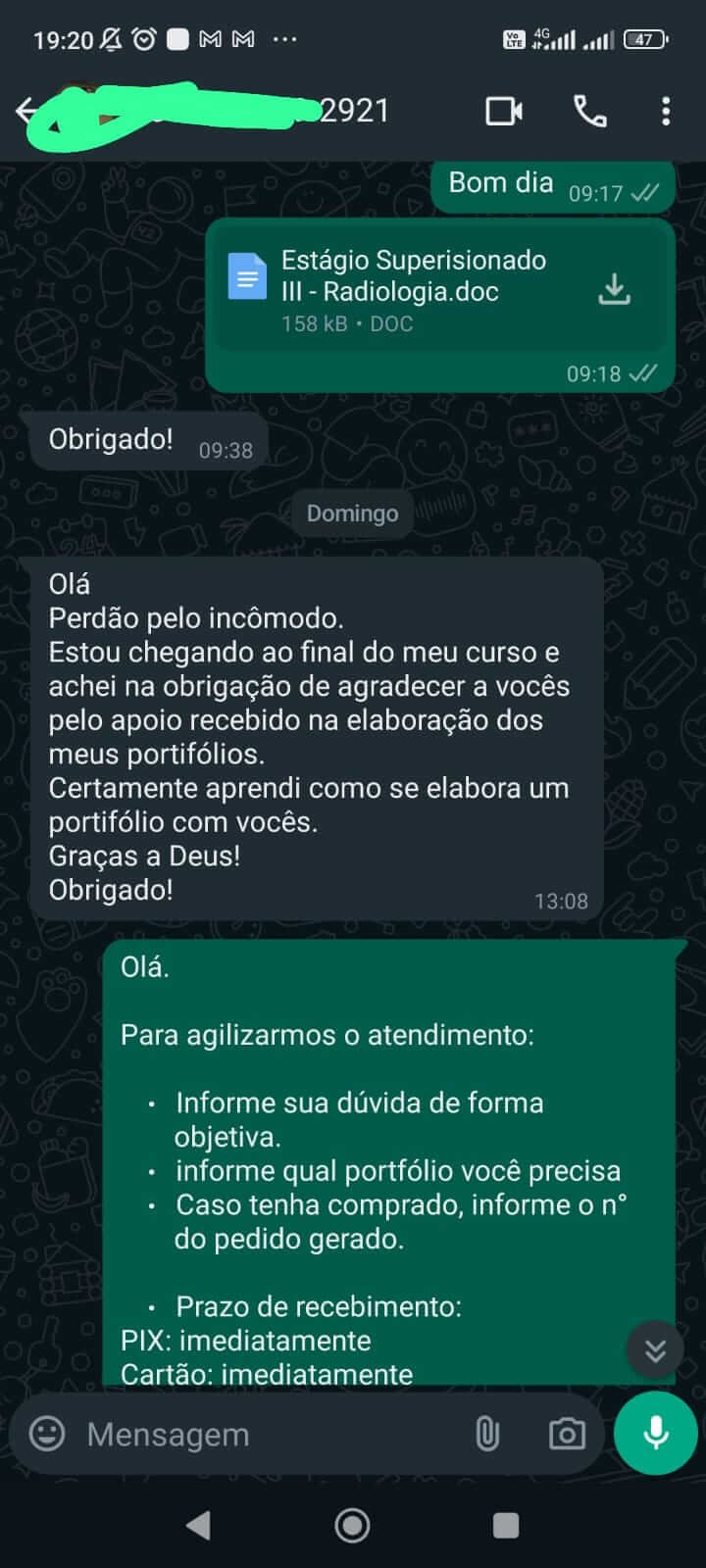Start a voice call with this contact
706x1568 pixels.
589,111
